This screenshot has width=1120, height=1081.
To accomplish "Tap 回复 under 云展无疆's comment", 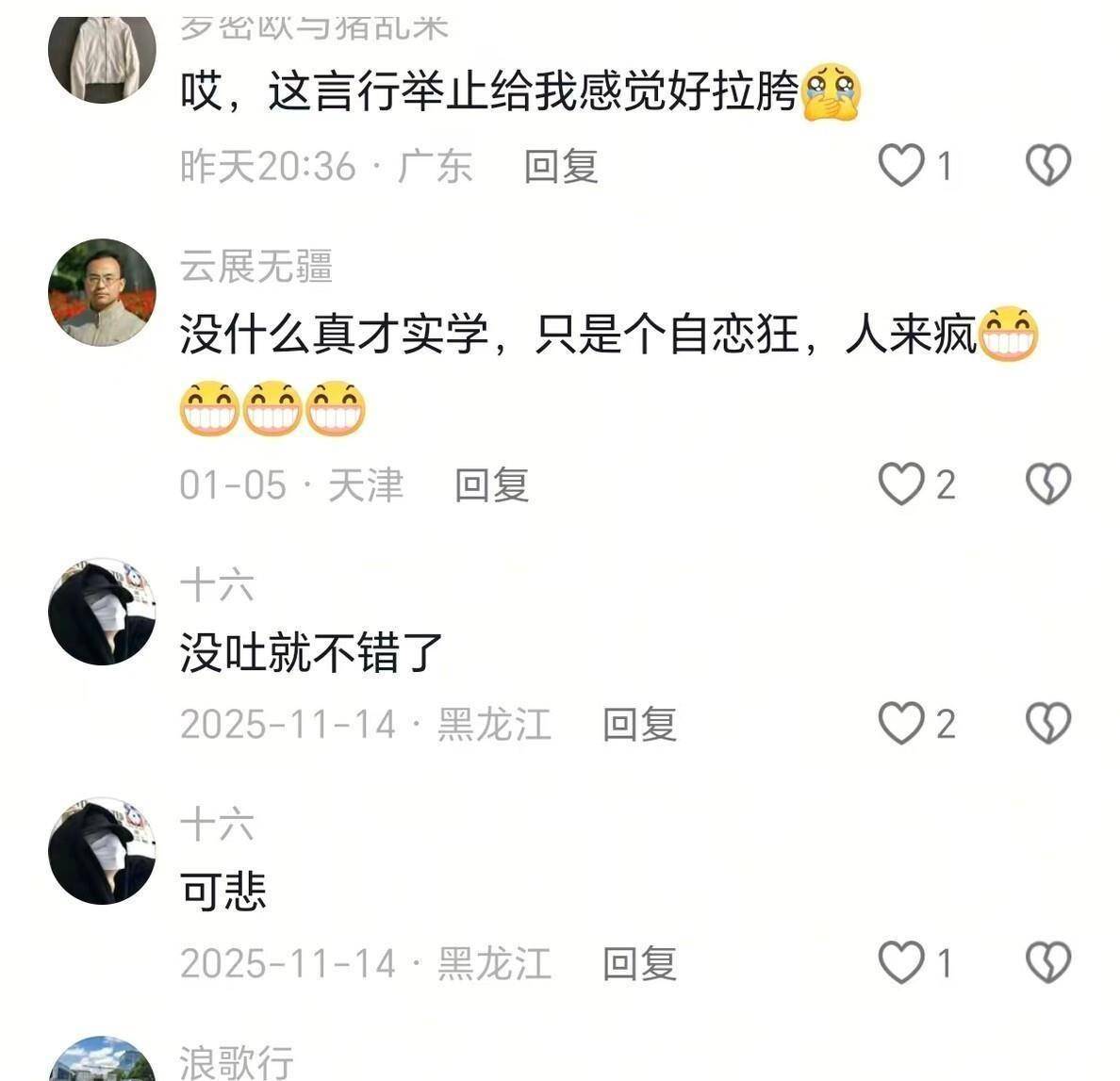I will pyautogui.click(x=491, y=485).
